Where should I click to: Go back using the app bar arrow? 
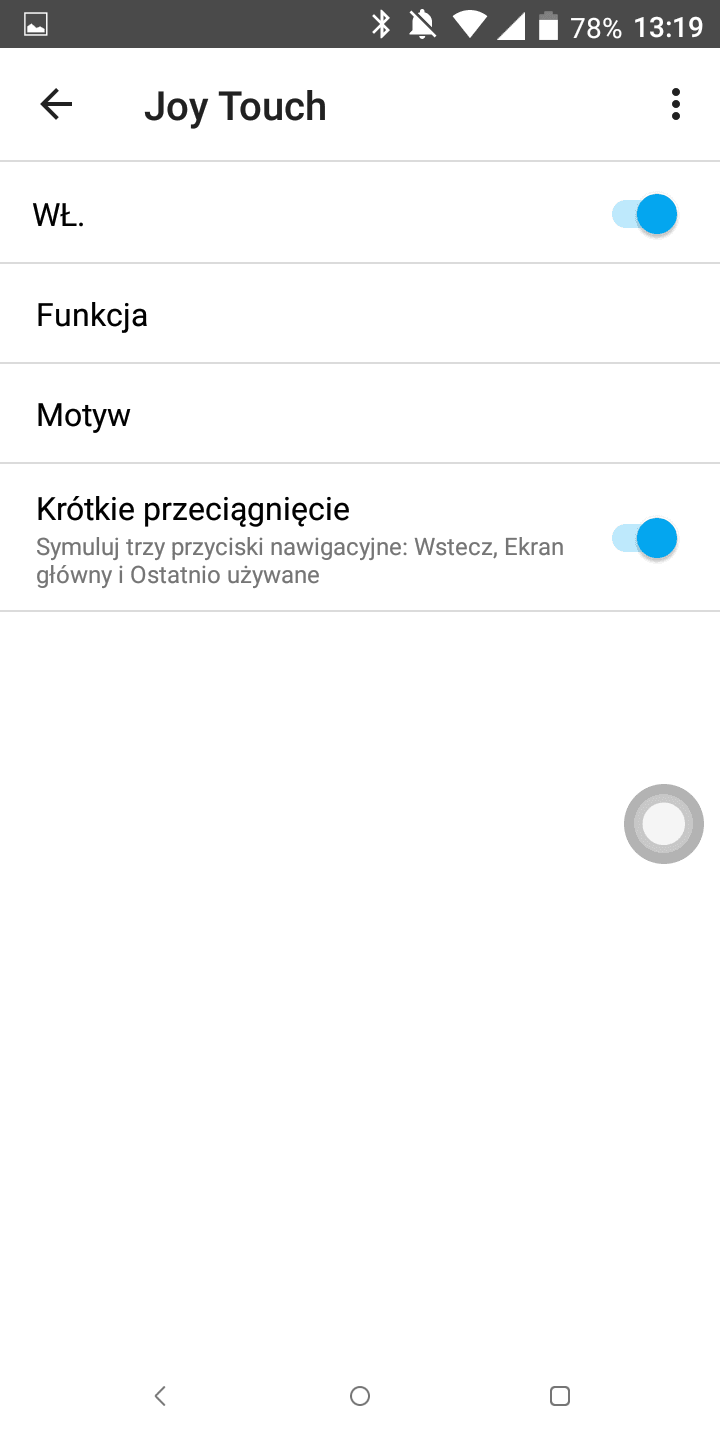coord(56,105)
